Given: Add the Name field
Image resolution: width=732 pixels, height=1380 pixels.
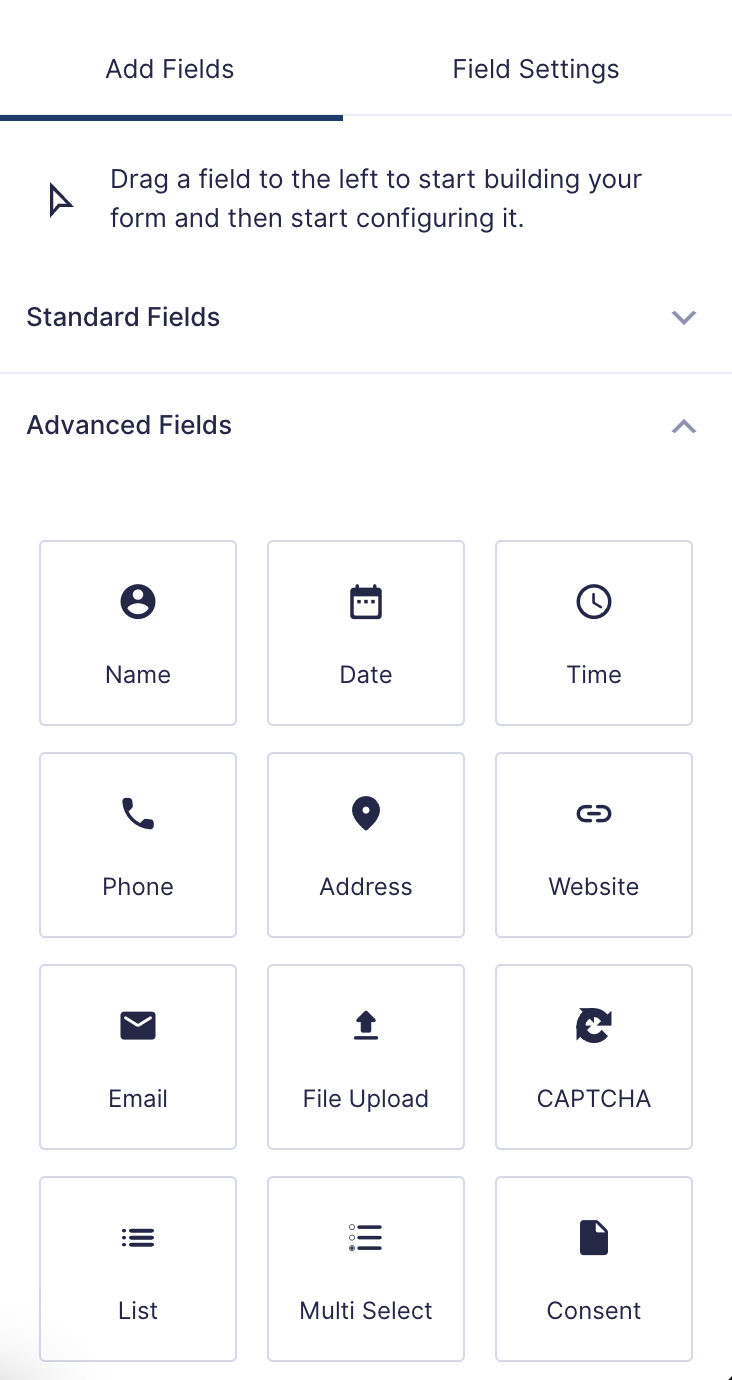Looking at the screenshot, I should pos(138,633).
